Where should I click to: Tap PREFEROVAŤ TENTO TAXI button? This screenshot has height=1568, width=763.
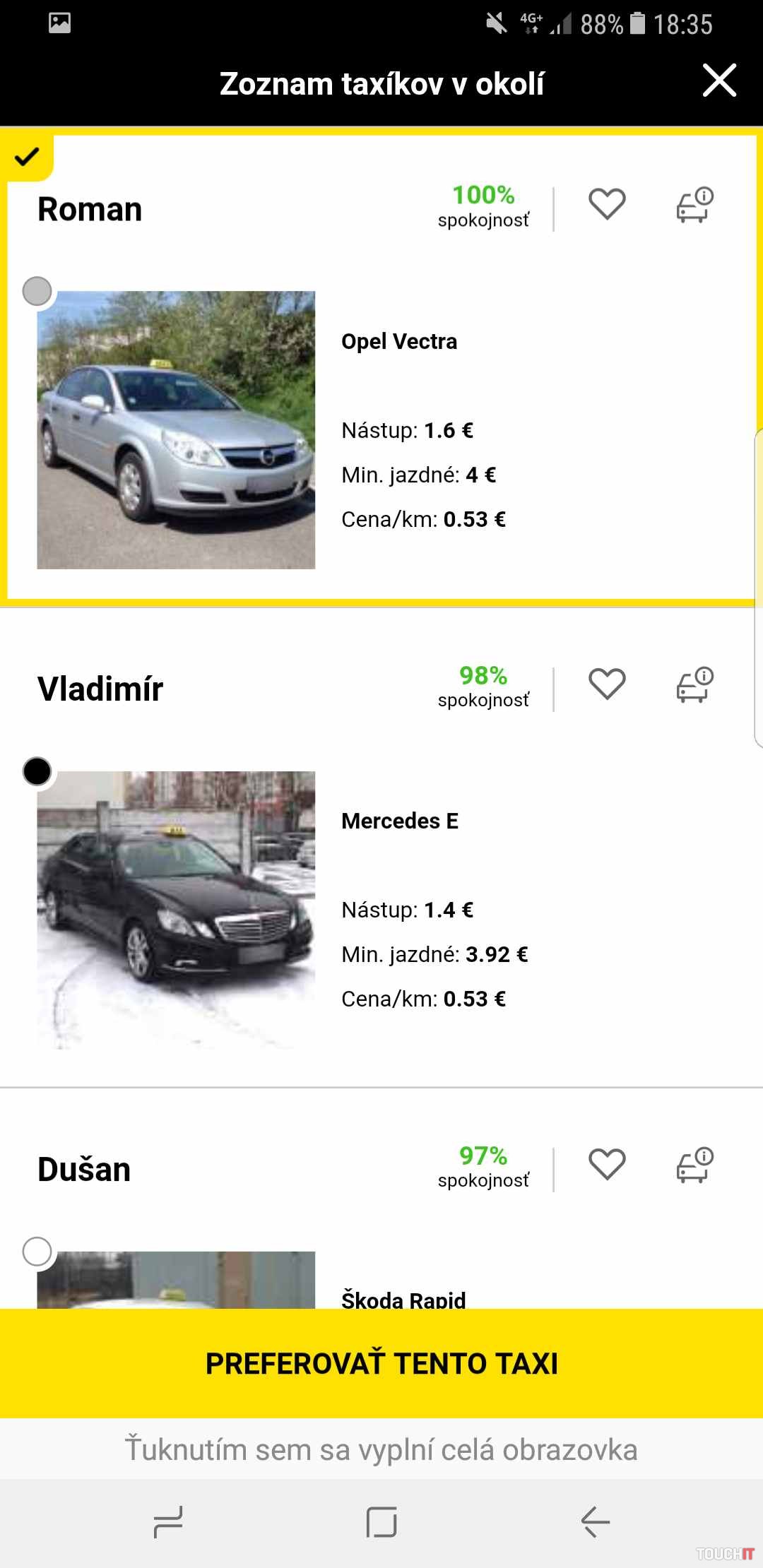point(381,1363)
